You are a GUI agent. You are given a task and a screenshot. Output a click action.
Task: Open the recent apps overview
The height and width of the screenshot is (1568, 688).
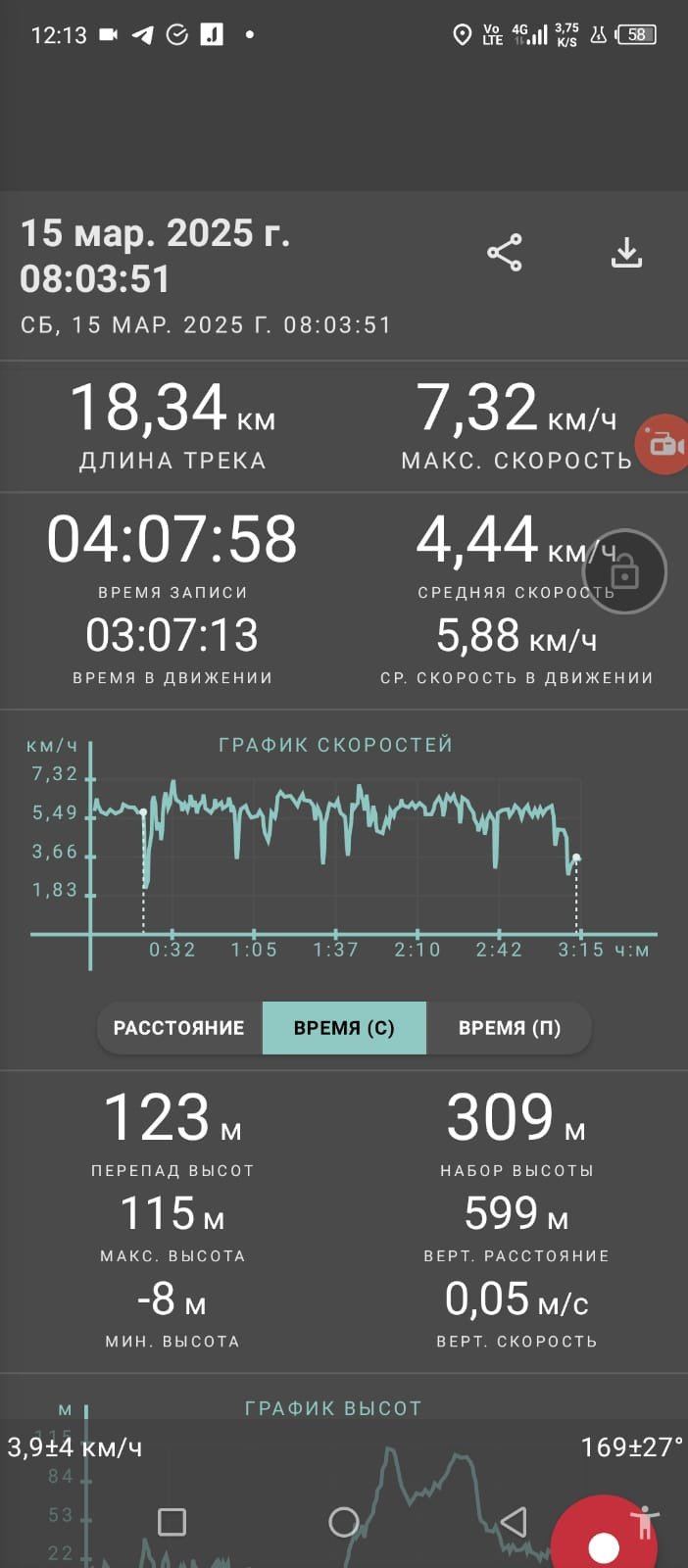tap(172, 1522)
